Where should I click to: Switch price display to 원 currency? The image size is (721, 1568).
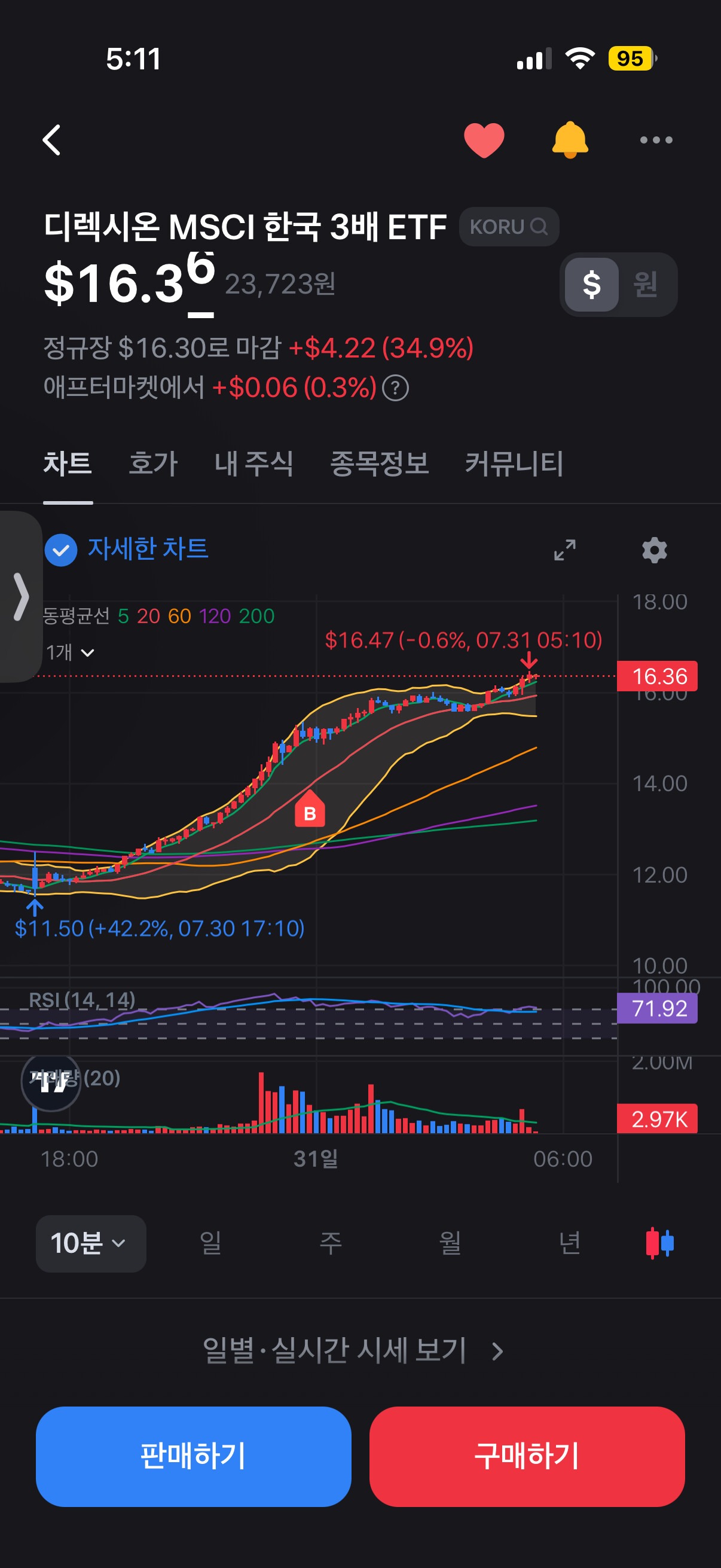645,284
